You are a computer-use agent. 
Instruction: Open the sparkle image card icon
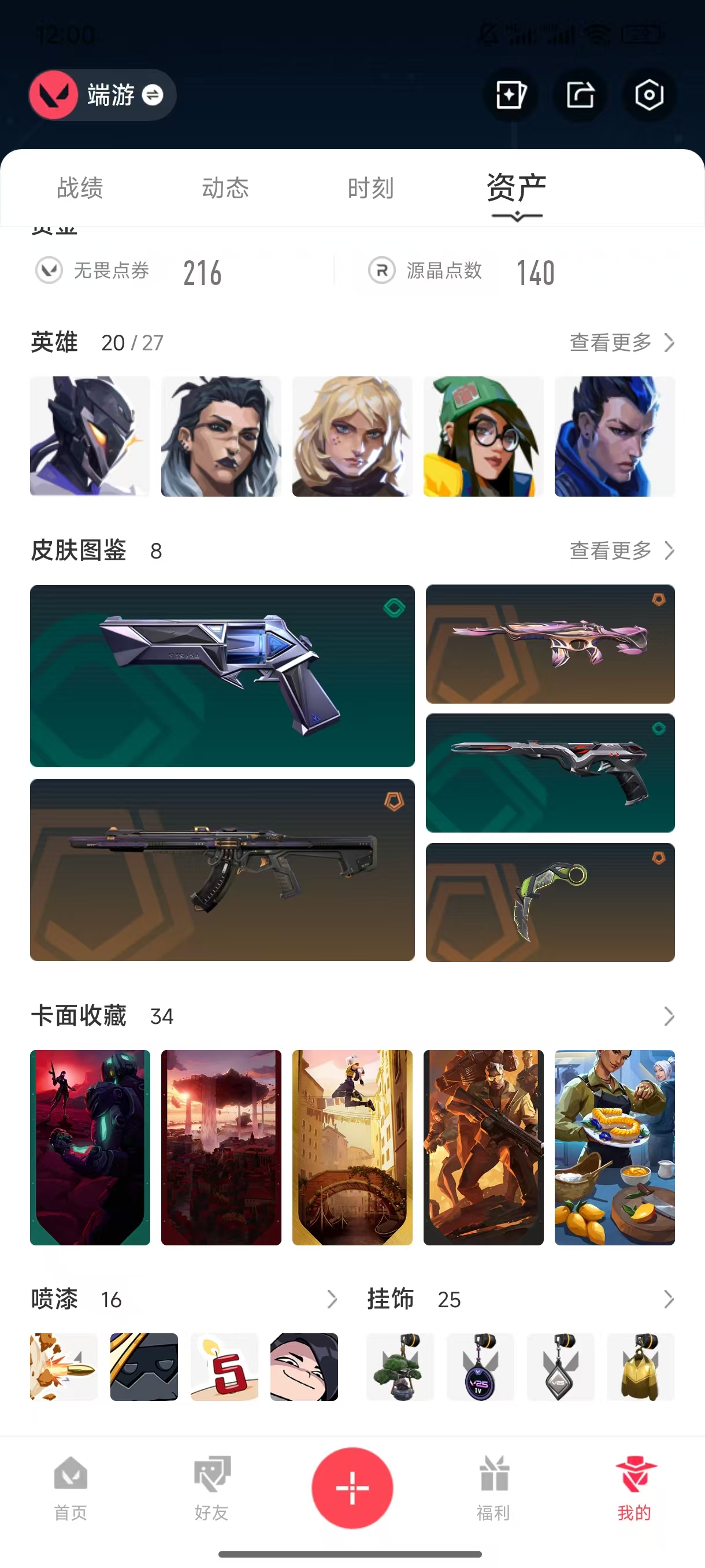tap(510, 95)
